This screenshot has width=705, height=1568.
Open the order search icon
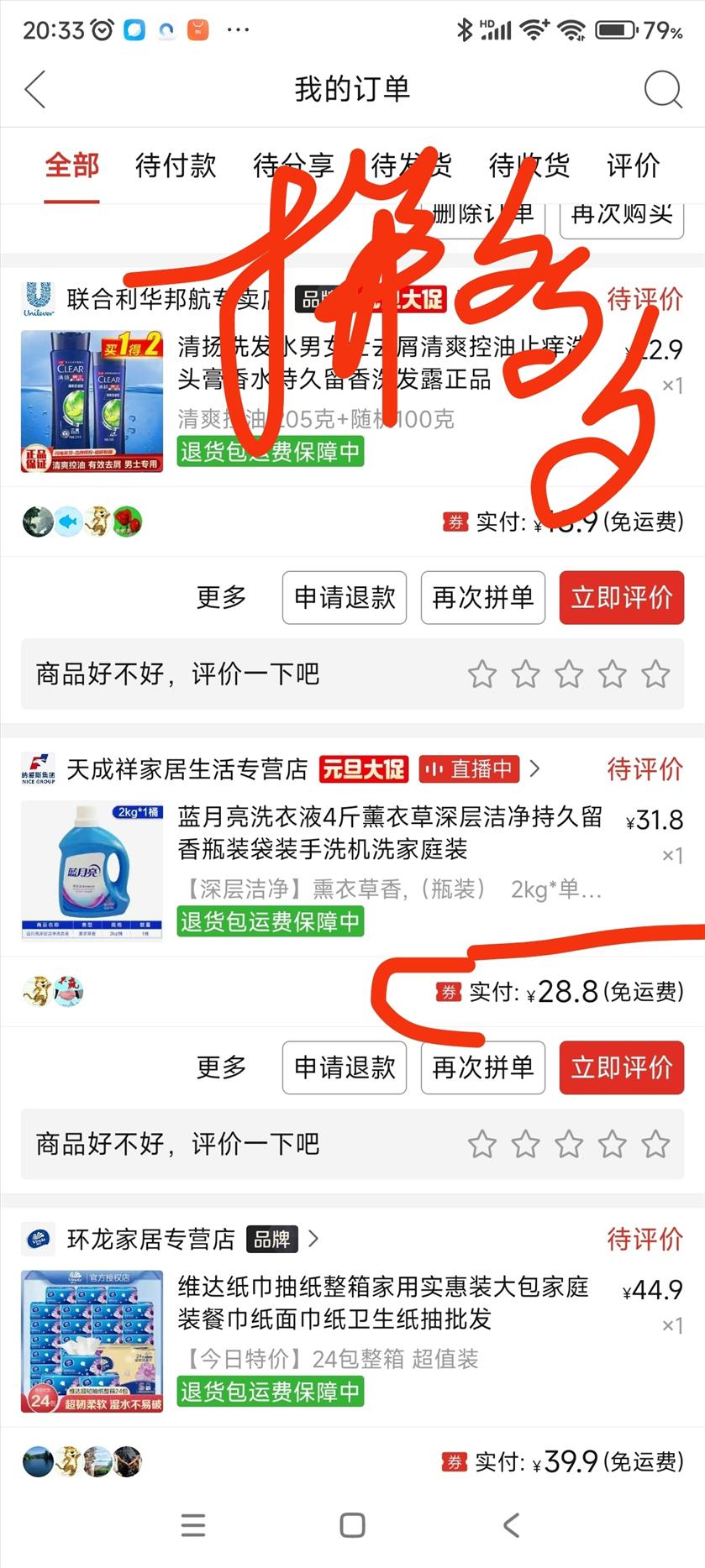[662, 89]
